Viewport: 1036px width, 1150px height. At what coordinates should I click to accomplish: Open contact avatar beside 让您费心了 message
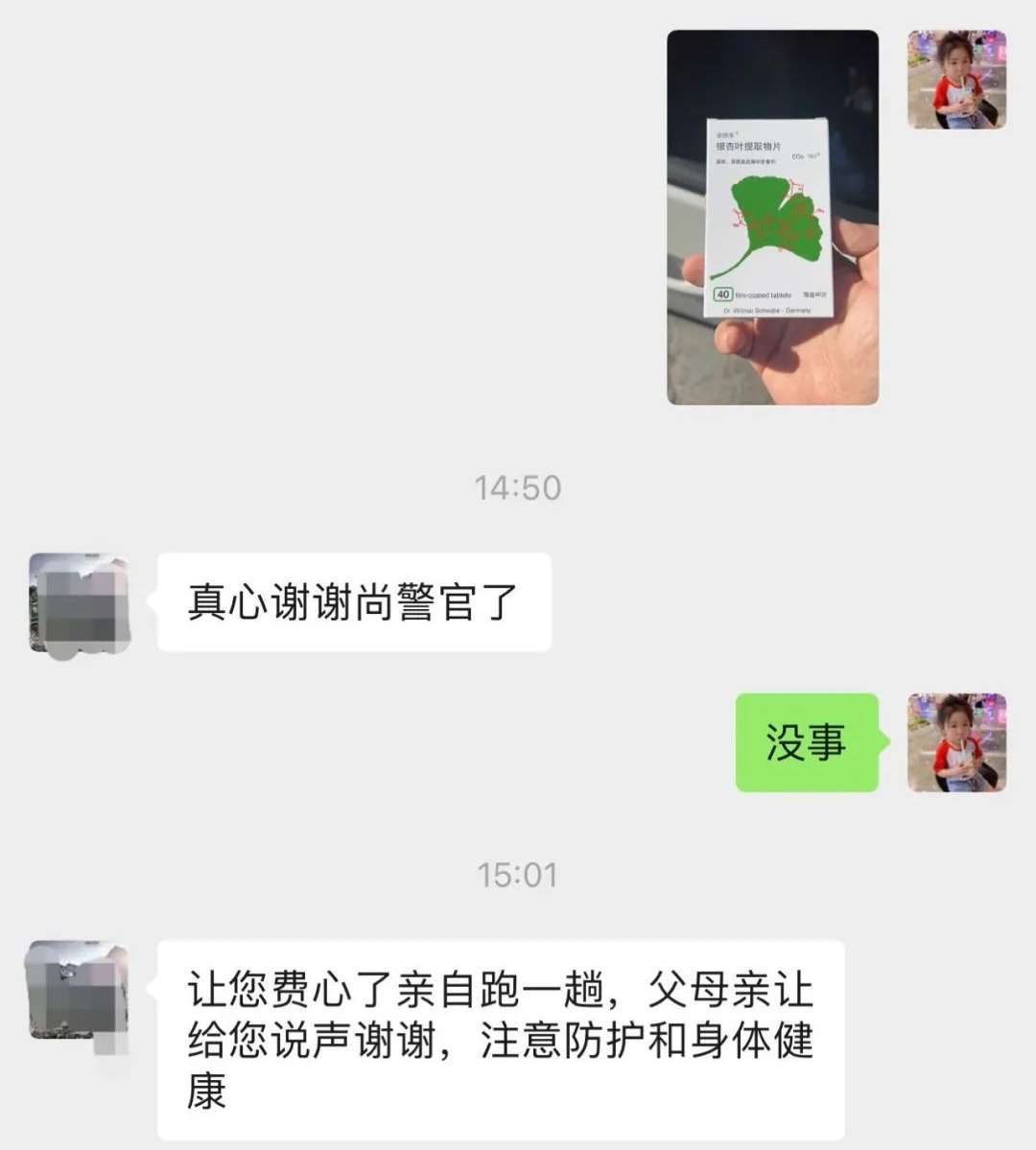(x=79, y=990)
